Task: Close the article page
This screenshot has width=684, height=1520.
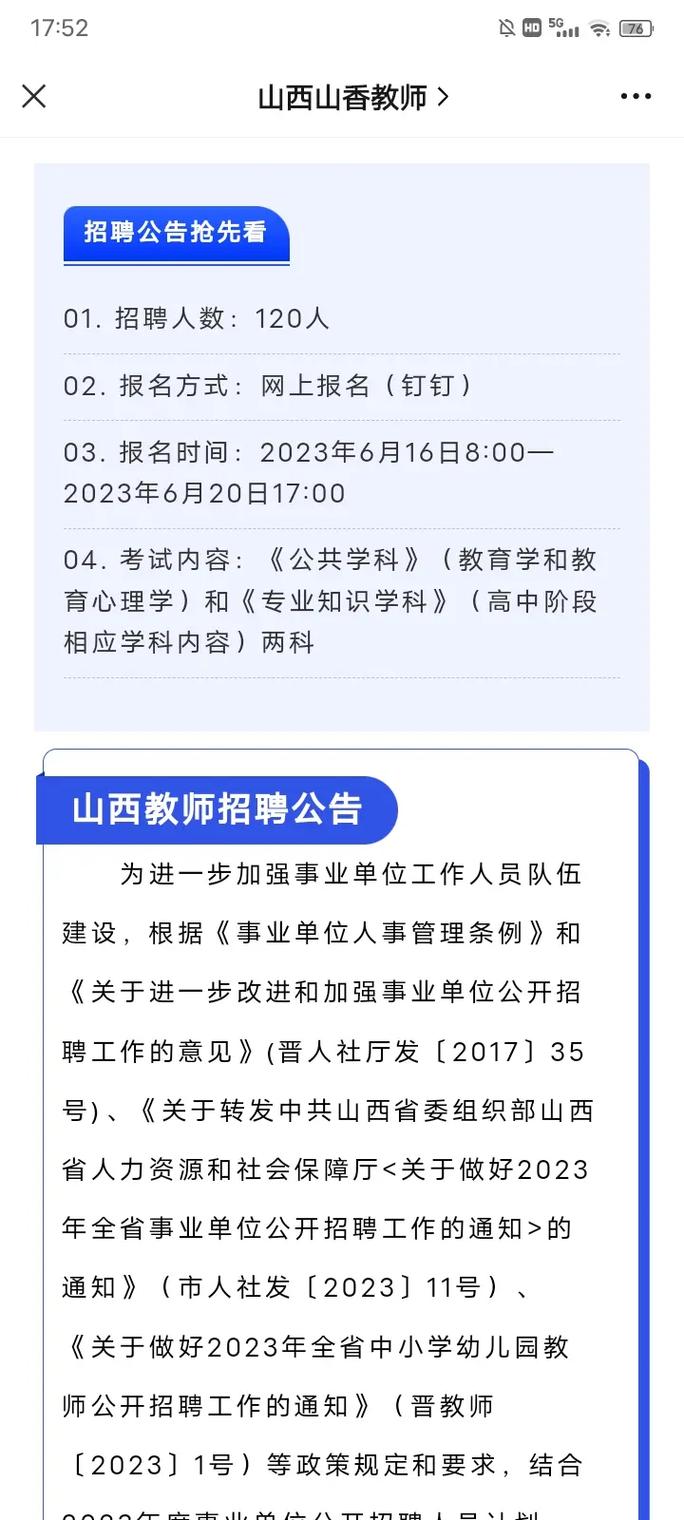Action: click(34, 96)
